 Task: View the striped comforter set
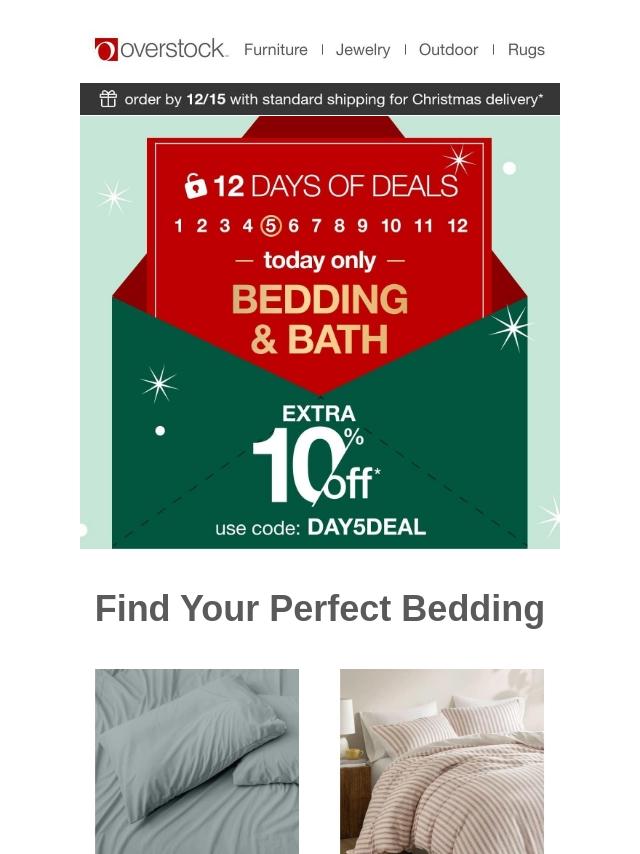coord(442,760)
